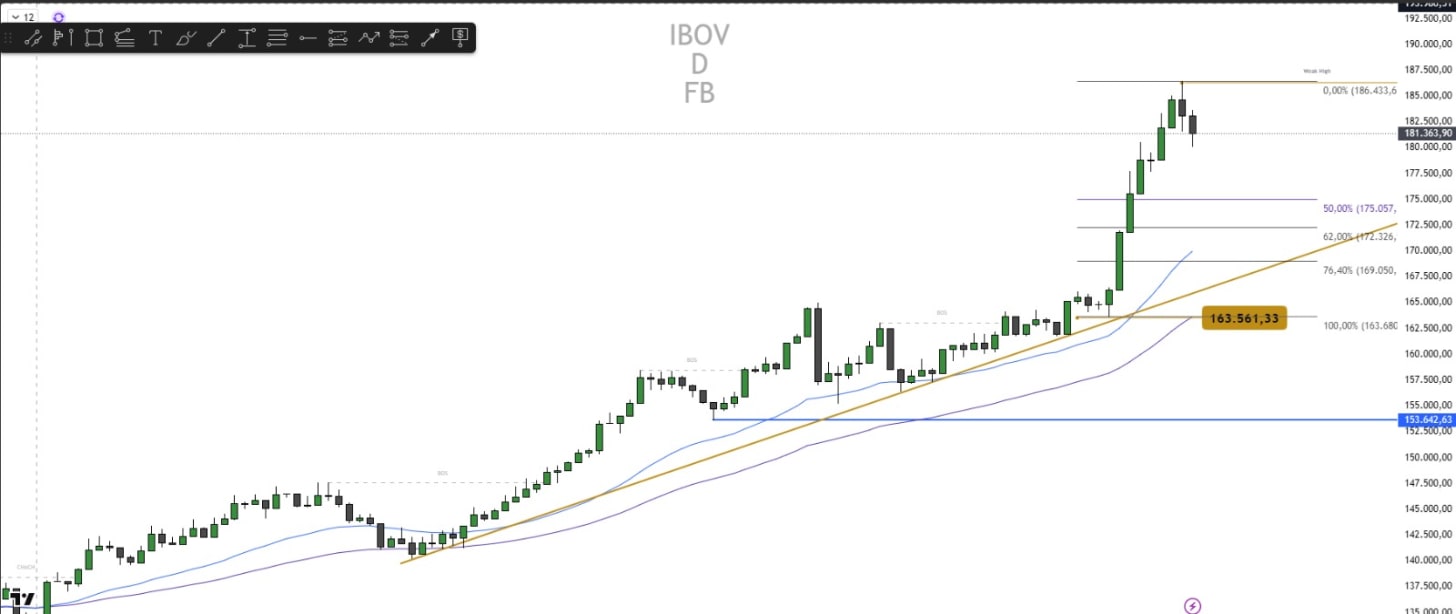The image size is (1456, 614).
Task: Pick the Fibonacci retracement tool
Action: (x=124, y=38)
